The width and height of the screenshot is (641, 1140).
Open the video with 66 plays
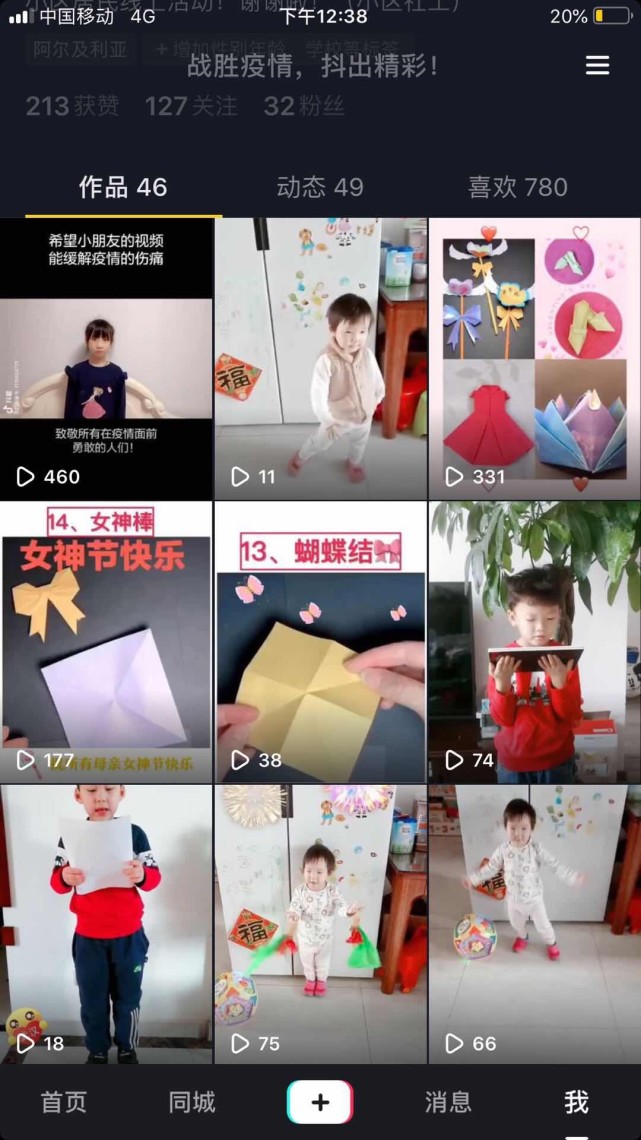(534, 924)
